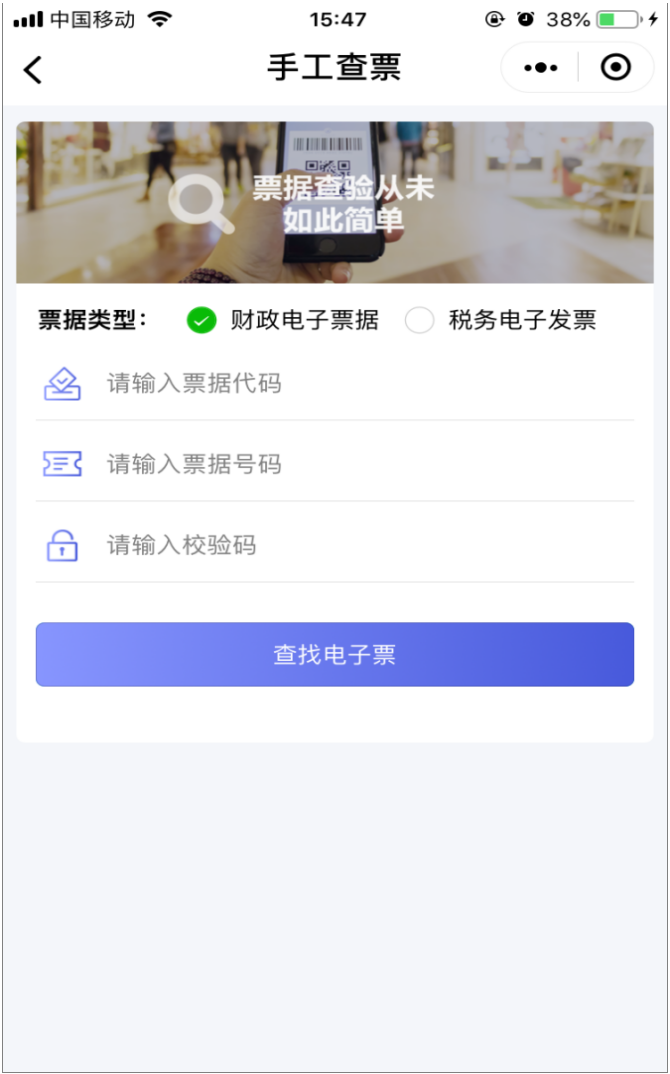The height and width of the screenshot is (1074, 670).
Task: Tap the 查找电子票 button
Action: (335, 655)
